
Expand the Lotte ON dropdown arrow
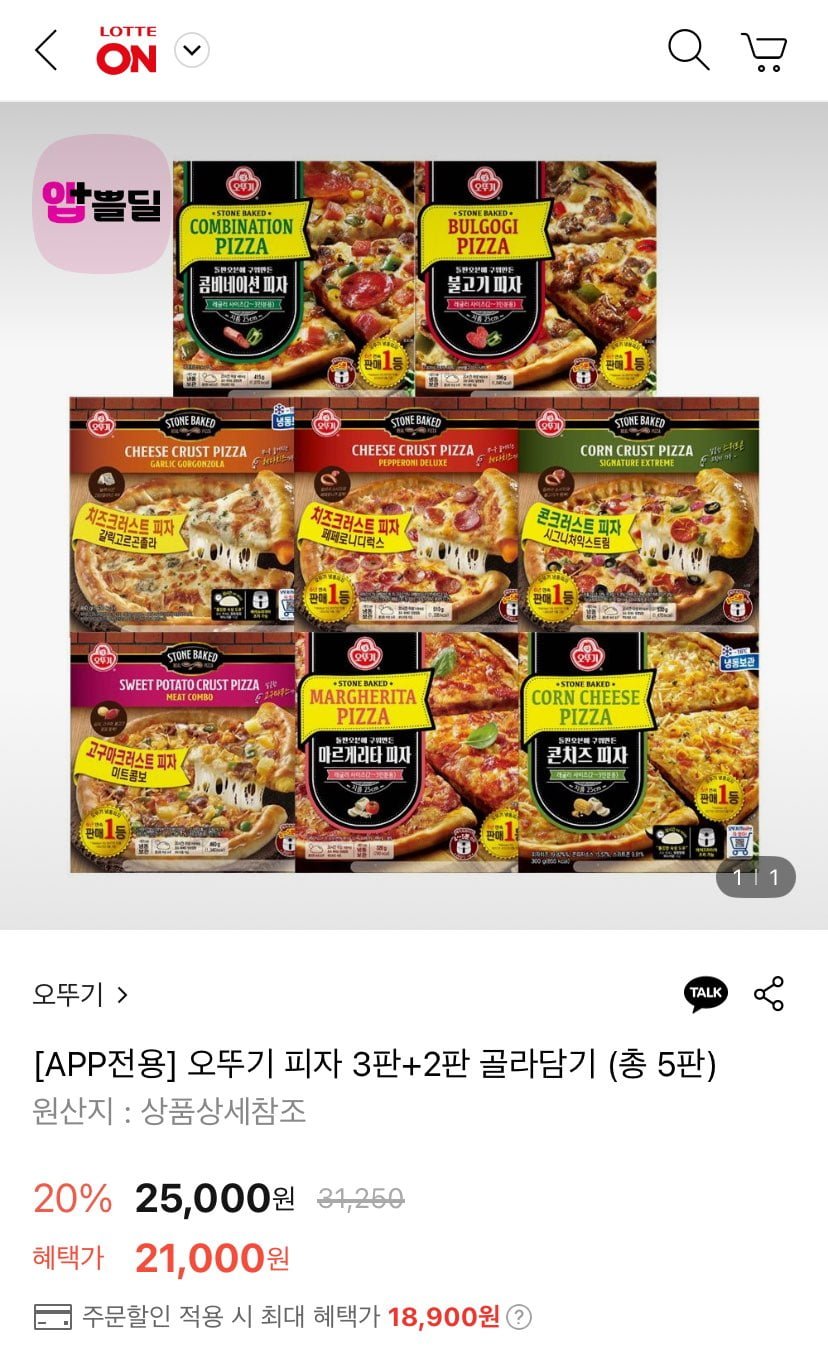point(192,50)
